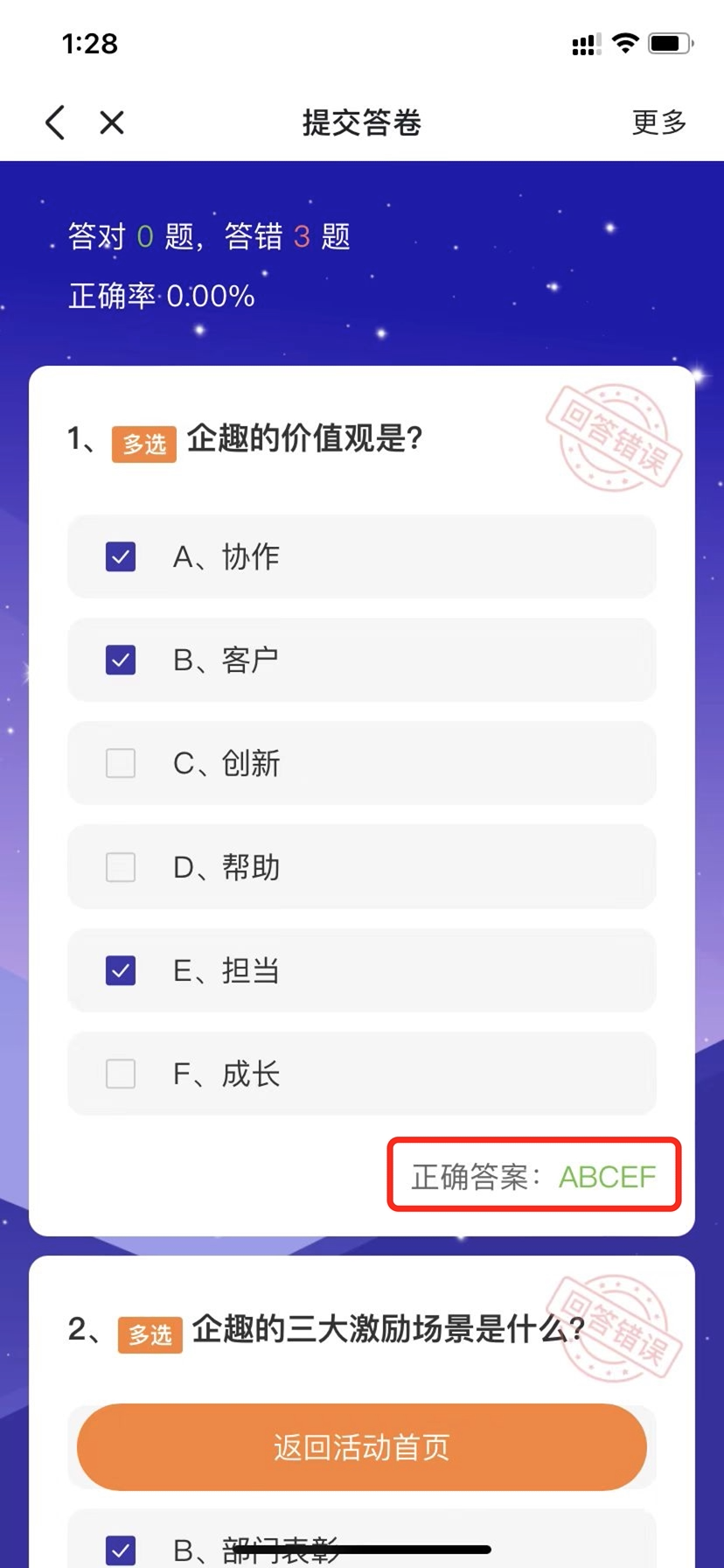Screen dimensions: 724x1568
Task: Tap 返回活动首页 button
Action: 361,1447
